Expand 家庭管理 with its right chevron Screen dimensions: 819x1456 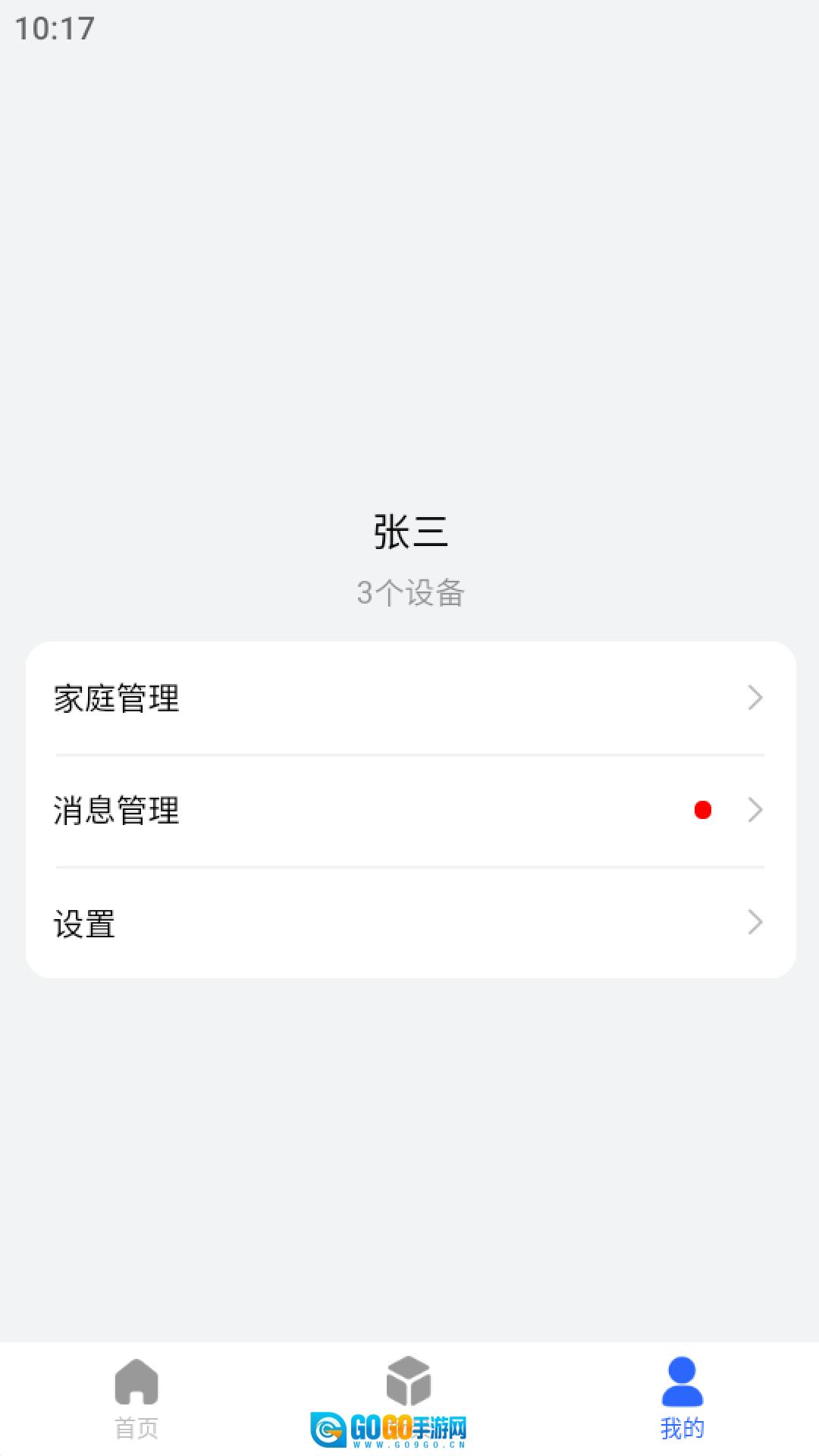(755, 698)
